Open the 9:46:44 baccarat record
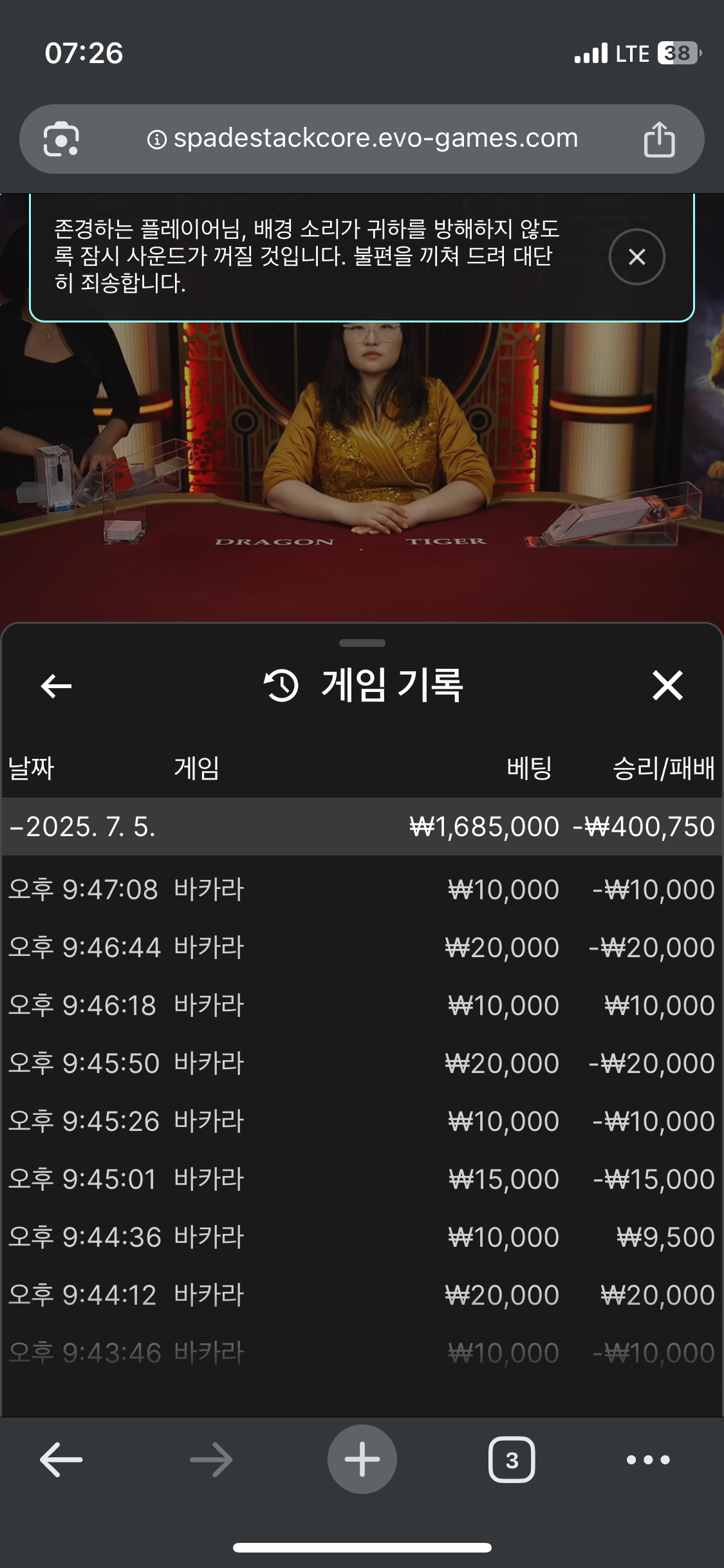724x1568 pixels. click(360, 947)
